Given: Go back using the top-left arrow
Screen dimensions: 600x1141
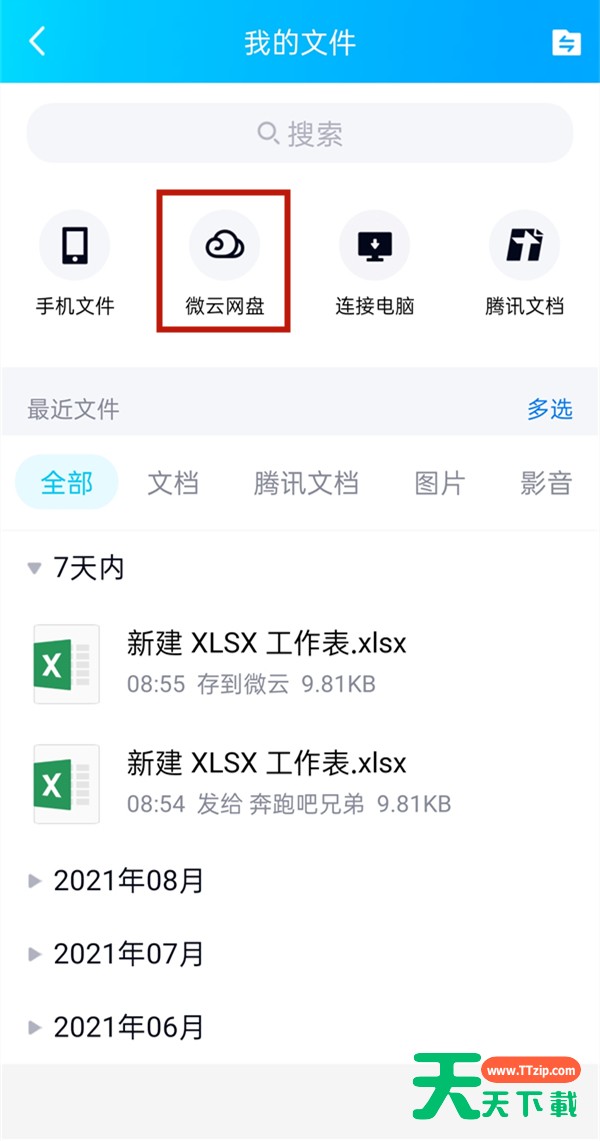Looking at the screenshot, I should coord(37,41).
